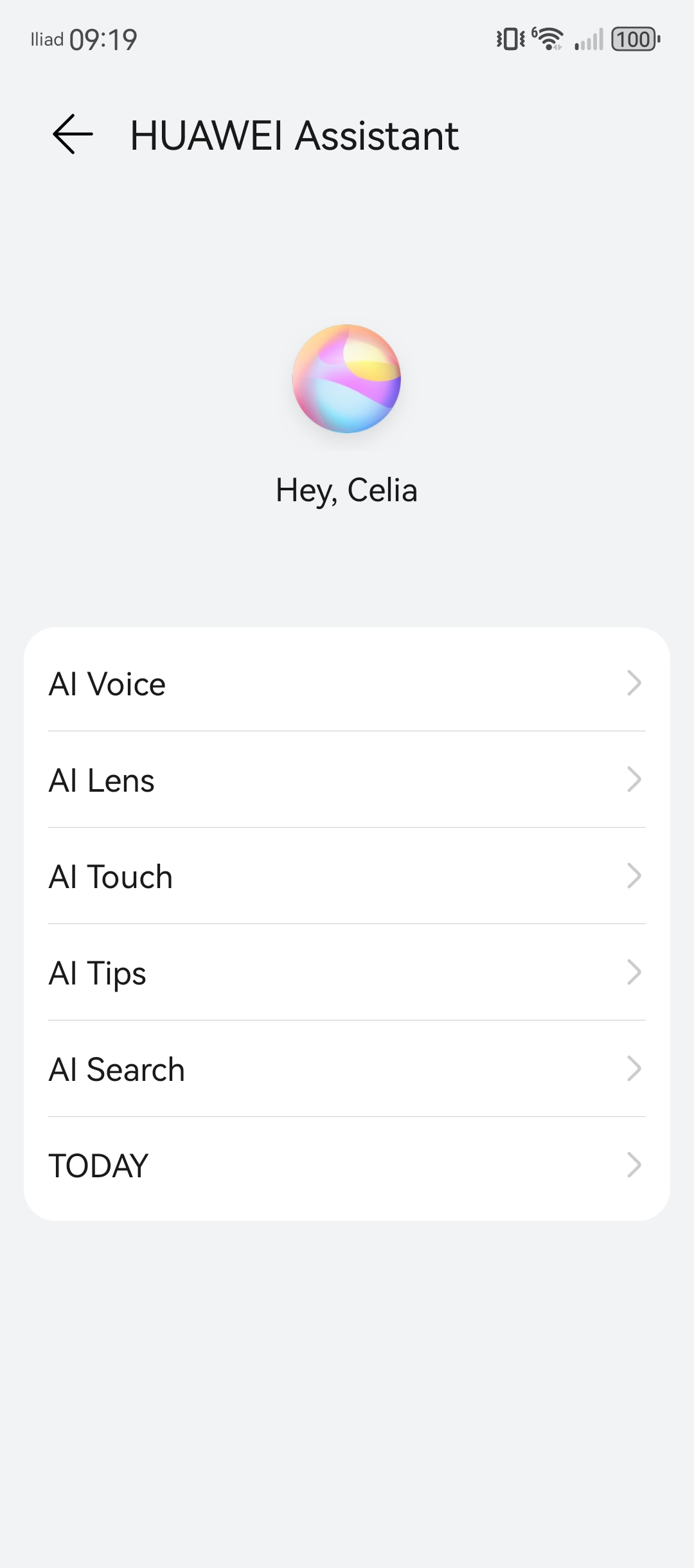Open AI Voice settings
This screenshot has width=694, height=1568.
347,682
